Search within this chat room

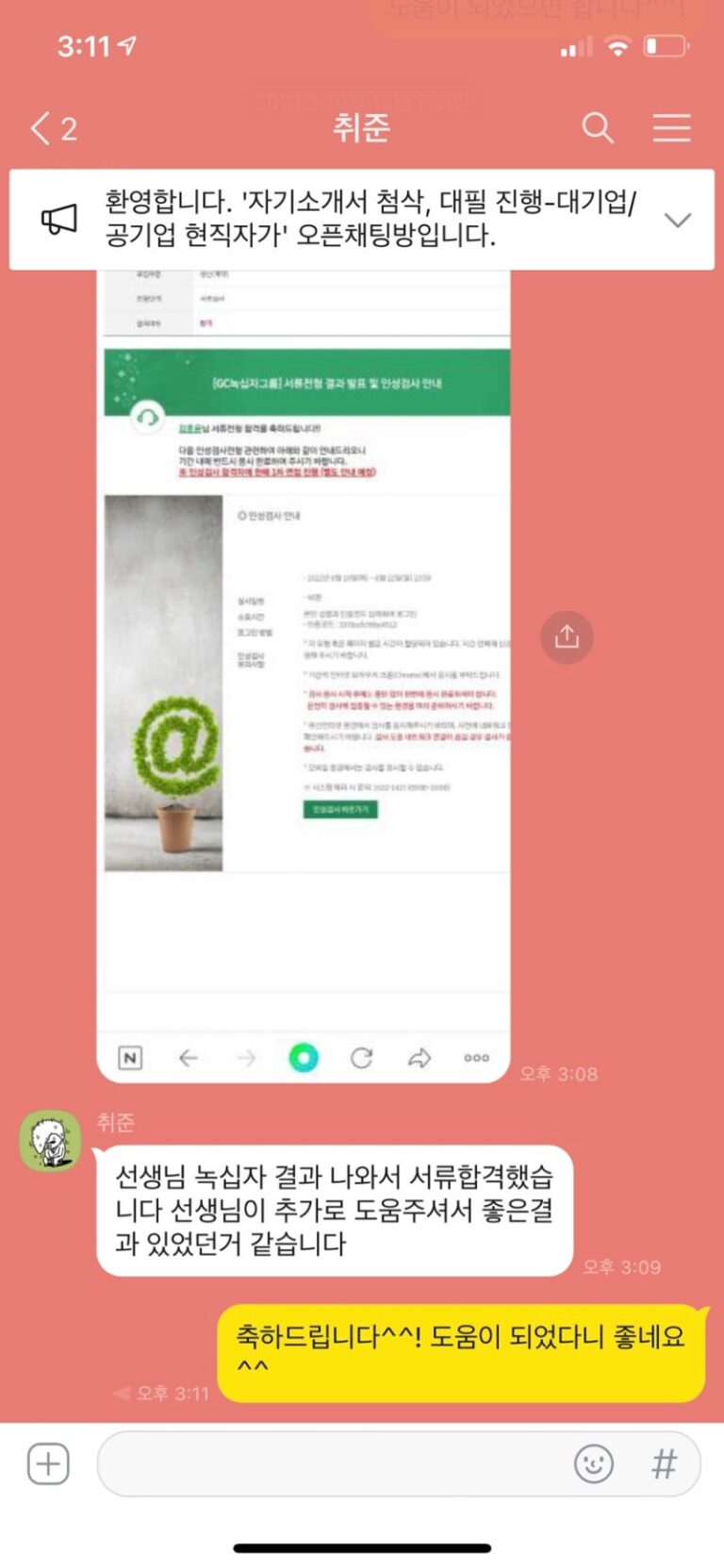pyautogui.click(x=597, y=127)
